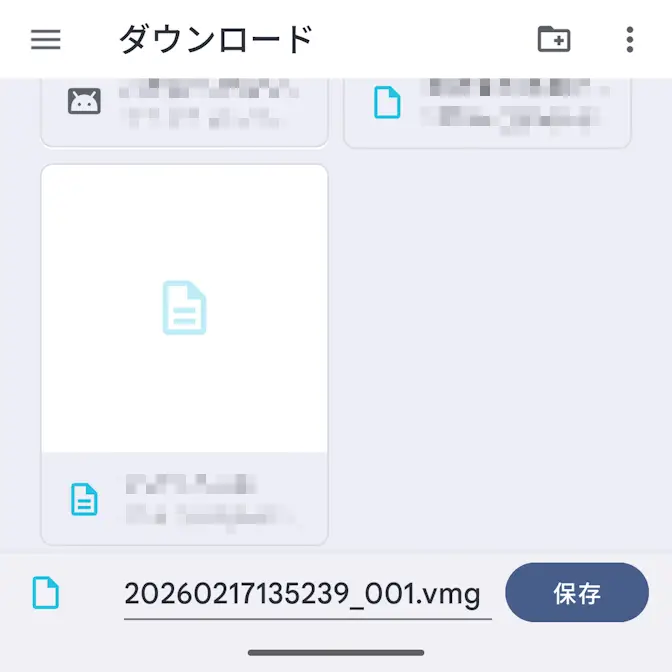This screenshot has width=672, height=672.
Task: Open the navigation drawer menu
Action: [x=46, y=39]
